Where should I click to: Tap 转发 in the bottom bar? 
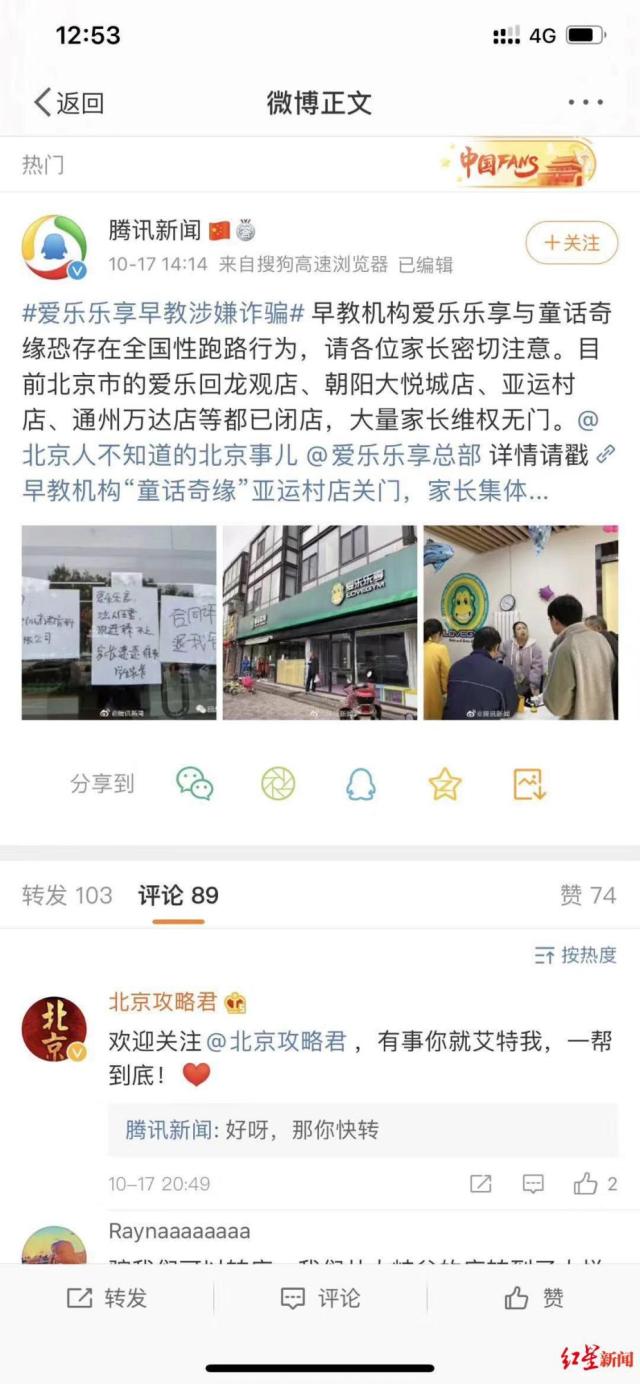pos(107,1298)
